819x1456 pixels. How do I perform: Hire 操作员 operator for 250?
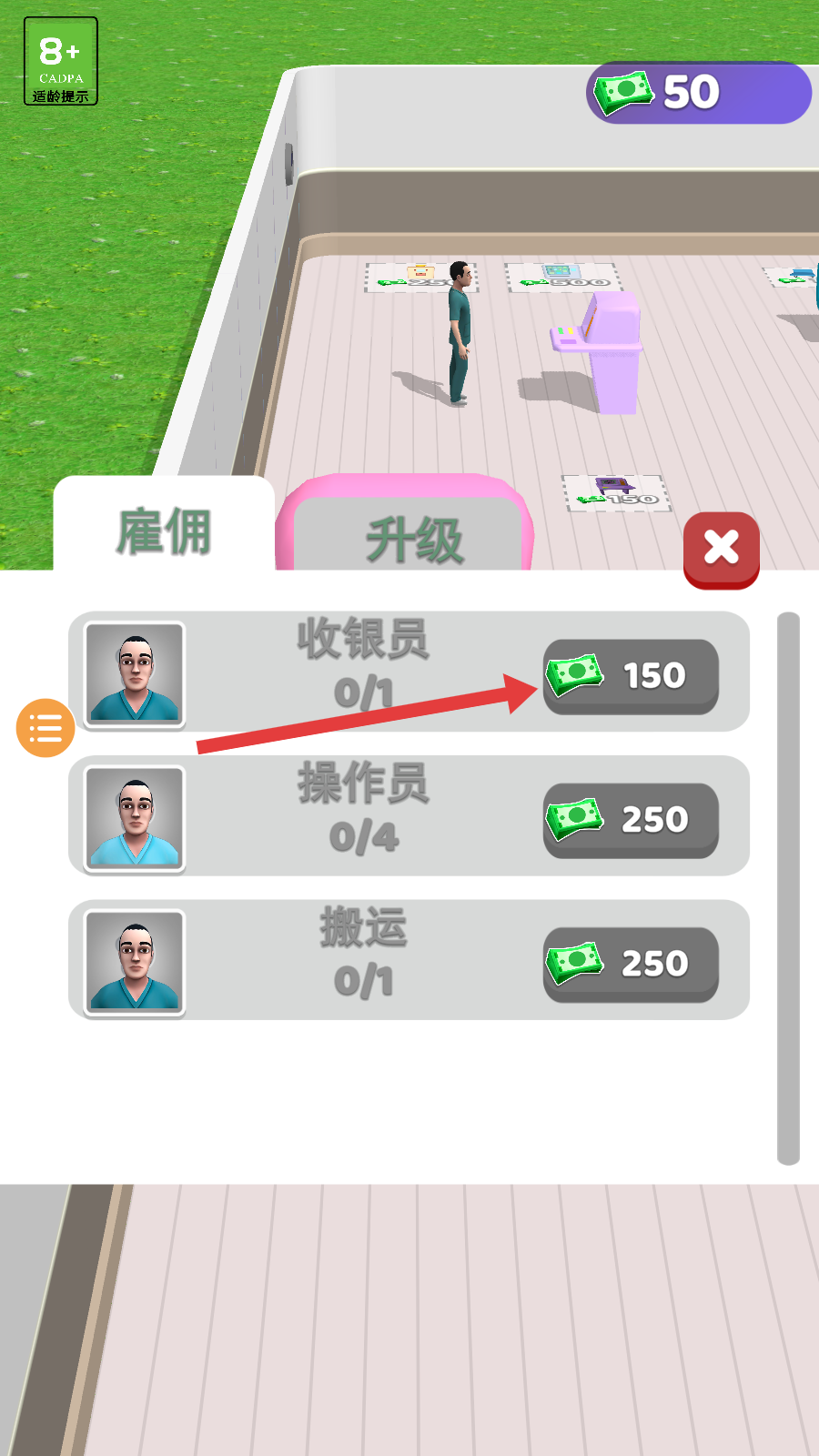pos(631,820)
